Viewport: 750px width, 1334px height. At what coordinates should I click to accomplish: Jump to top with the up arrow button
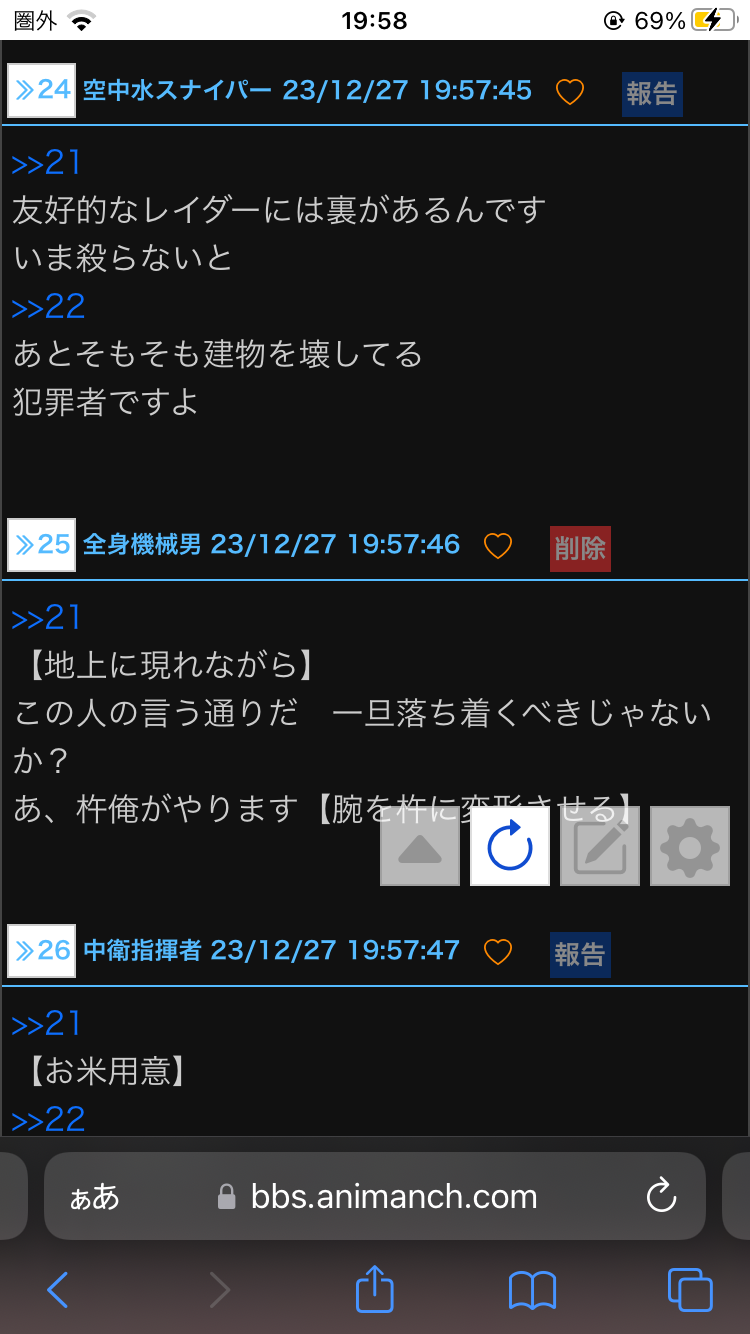coord(420,846)
